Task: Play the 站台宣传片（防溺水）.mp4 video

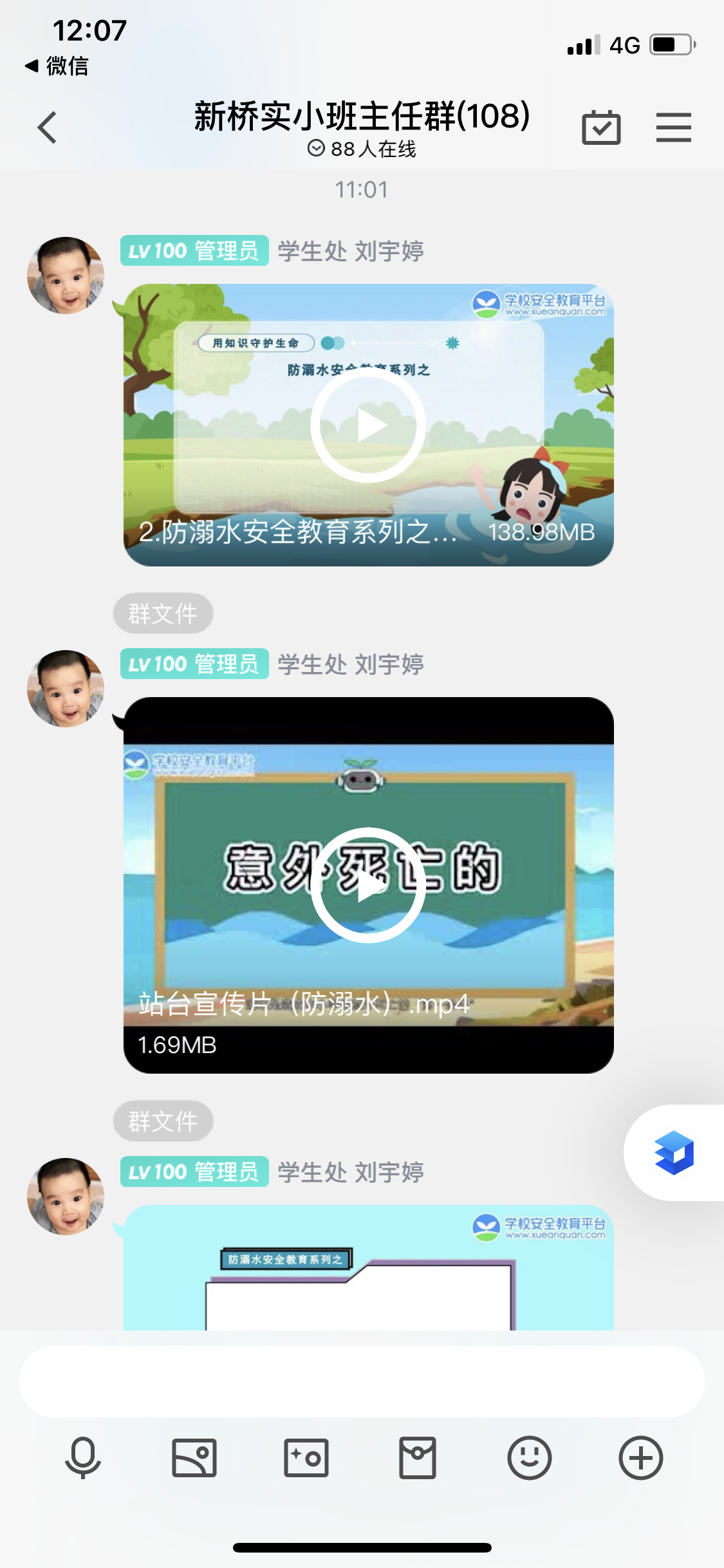Action: pos(368,885)
